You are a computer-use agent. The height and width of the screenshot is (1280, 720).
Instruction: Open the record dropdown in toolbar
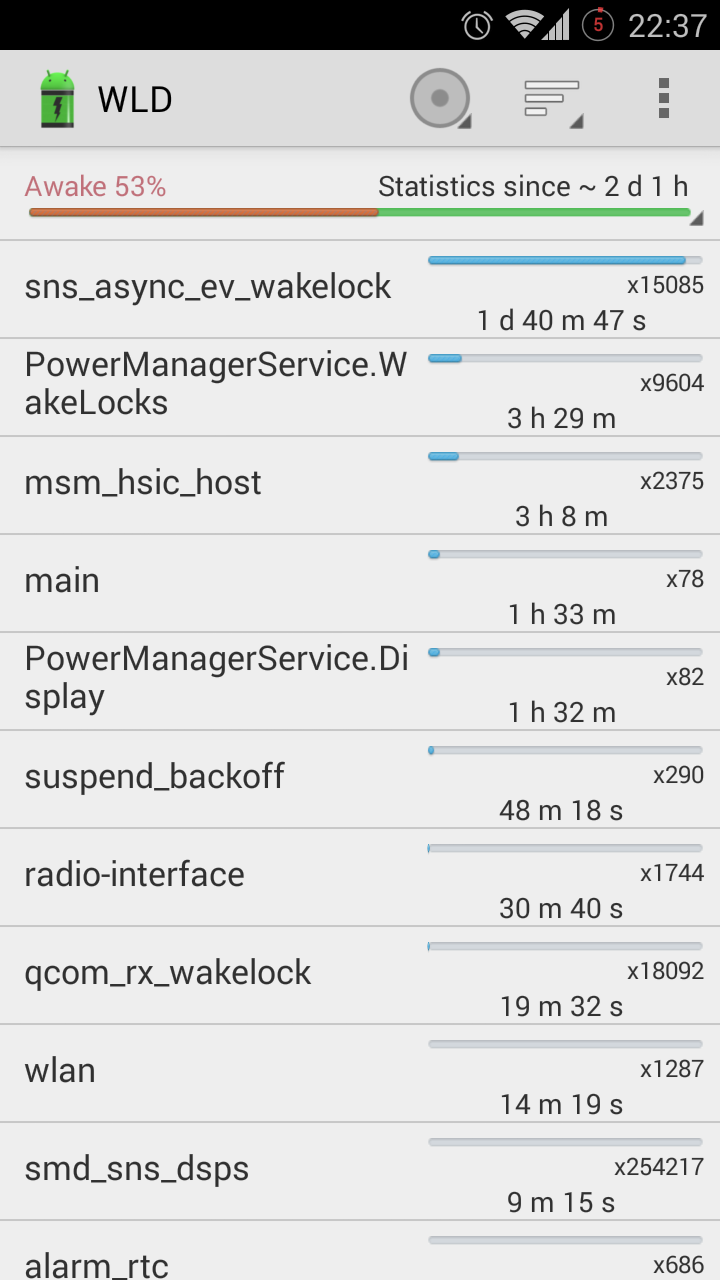pyautogui.click(x=440, y=99)
